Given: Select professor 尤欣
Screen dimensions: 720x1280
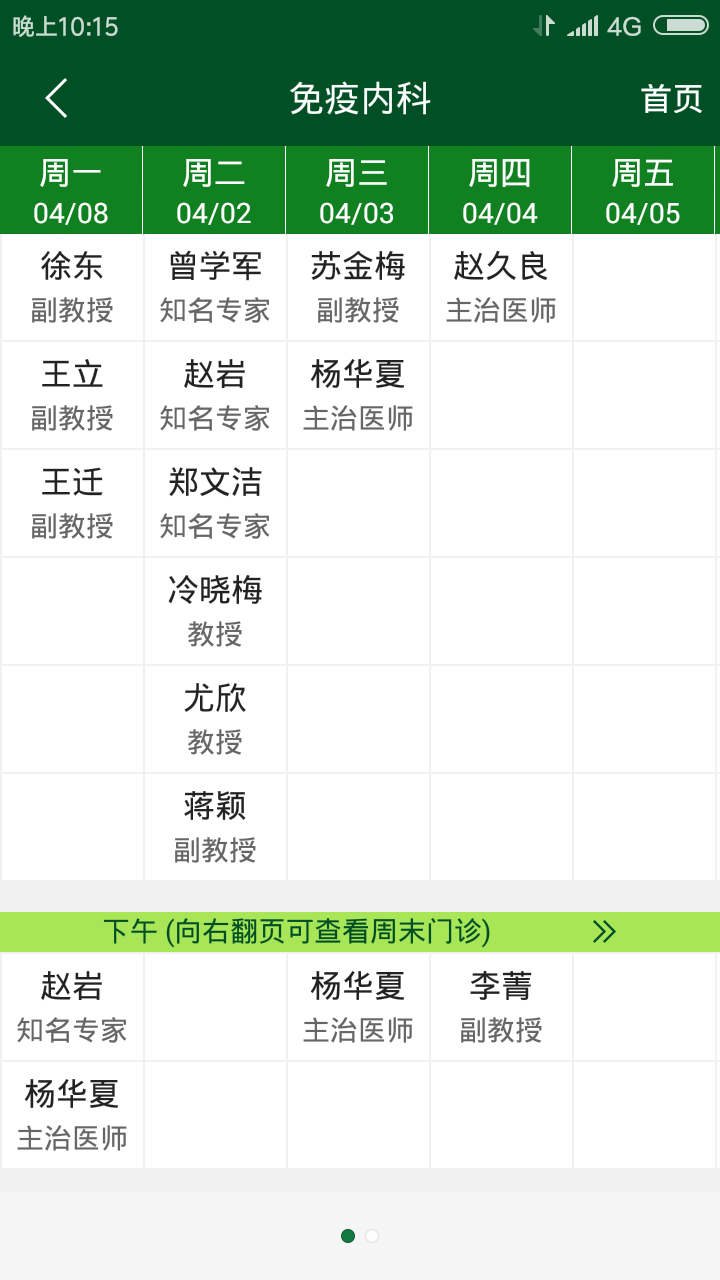Looking at the screenshot, I should 215,719.
